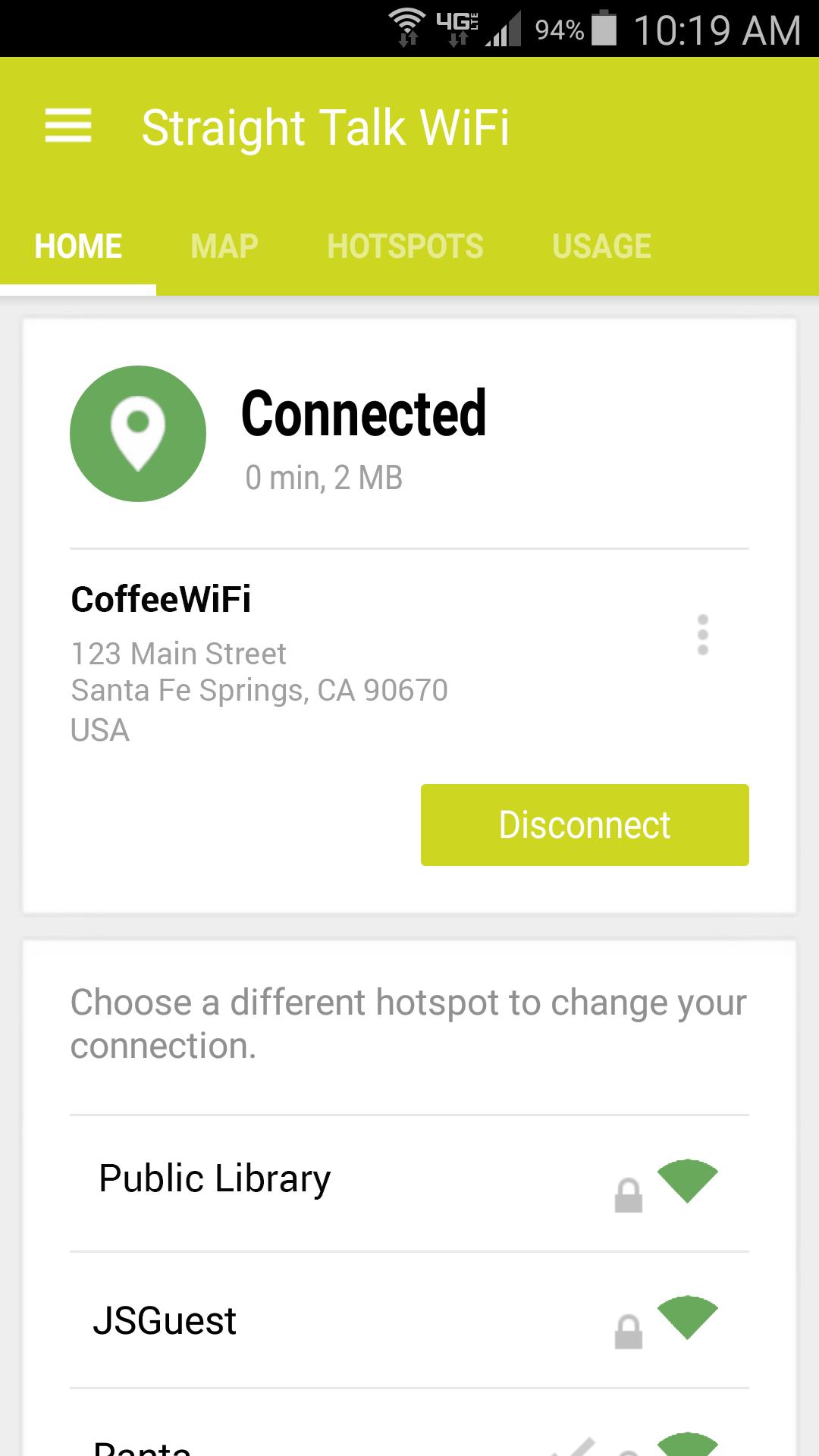Tap the Straight Talk WiFi title
This screenshot has width=819, height=1456.
point(326,127)
